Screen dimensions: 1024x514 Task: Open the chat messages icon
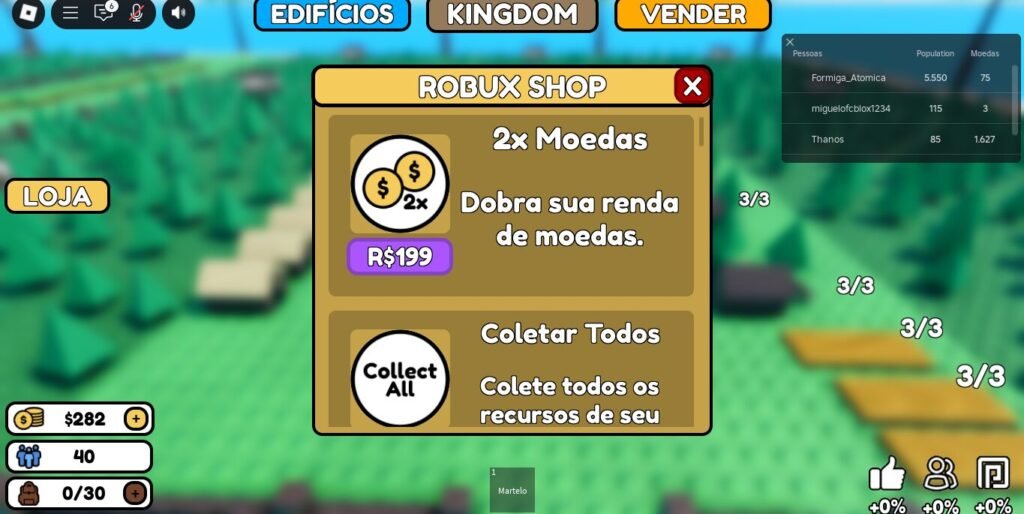click(103, 13)
